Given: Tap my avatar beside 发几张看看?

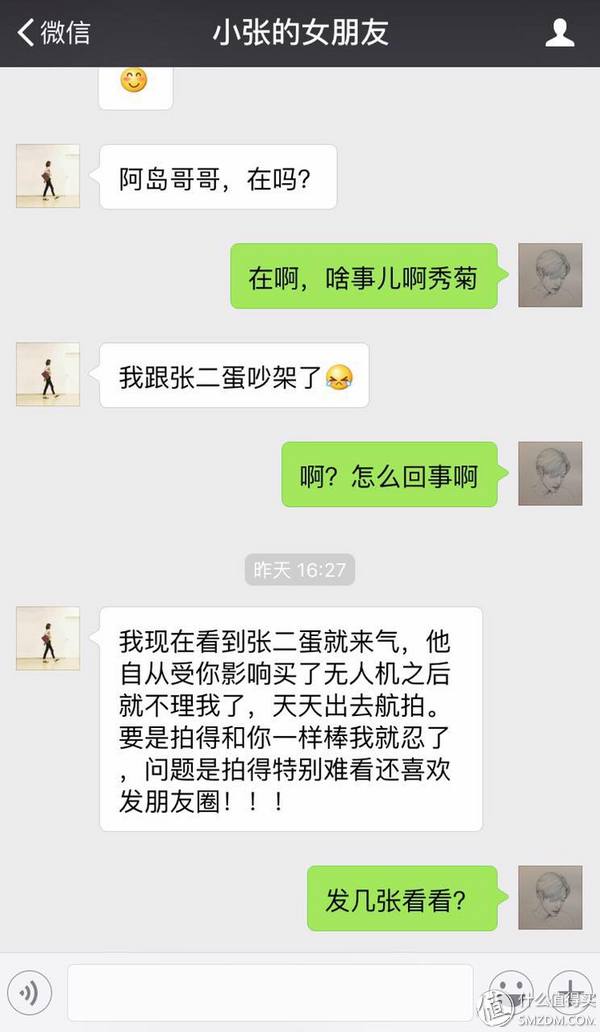Looking at the screenshot, I should click(550, 897).
